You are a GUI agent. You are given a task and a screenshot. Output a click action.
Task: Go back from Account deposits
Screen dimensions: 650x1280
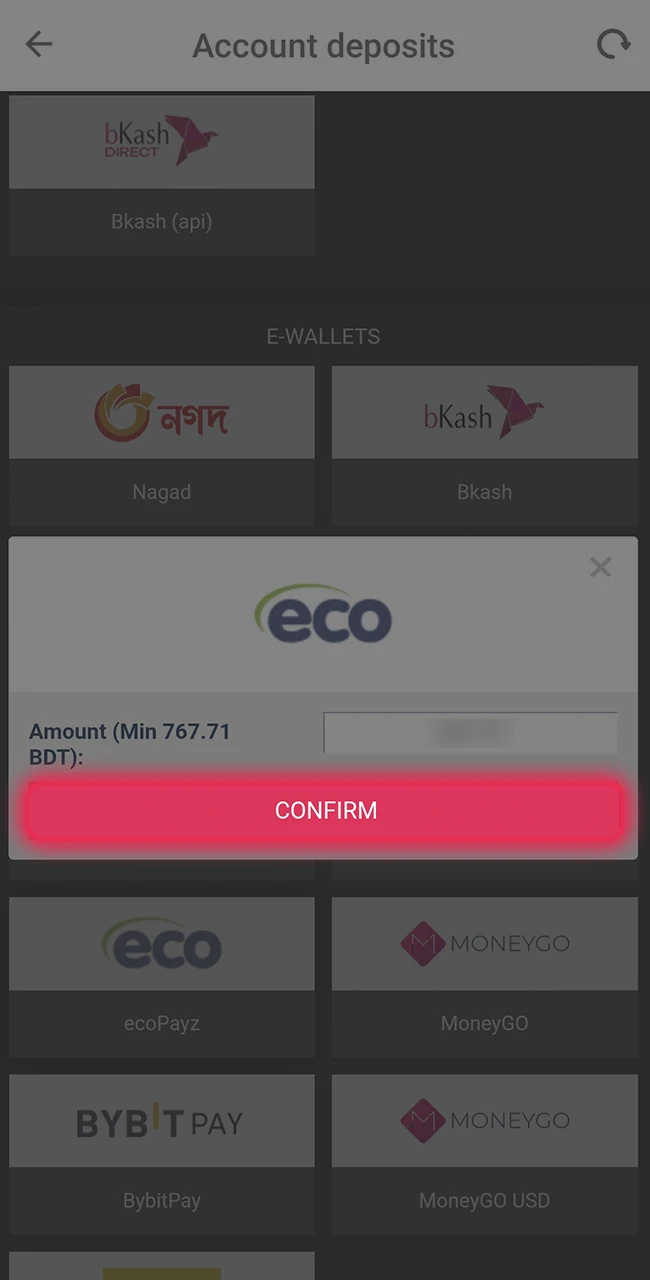[39, 45]
